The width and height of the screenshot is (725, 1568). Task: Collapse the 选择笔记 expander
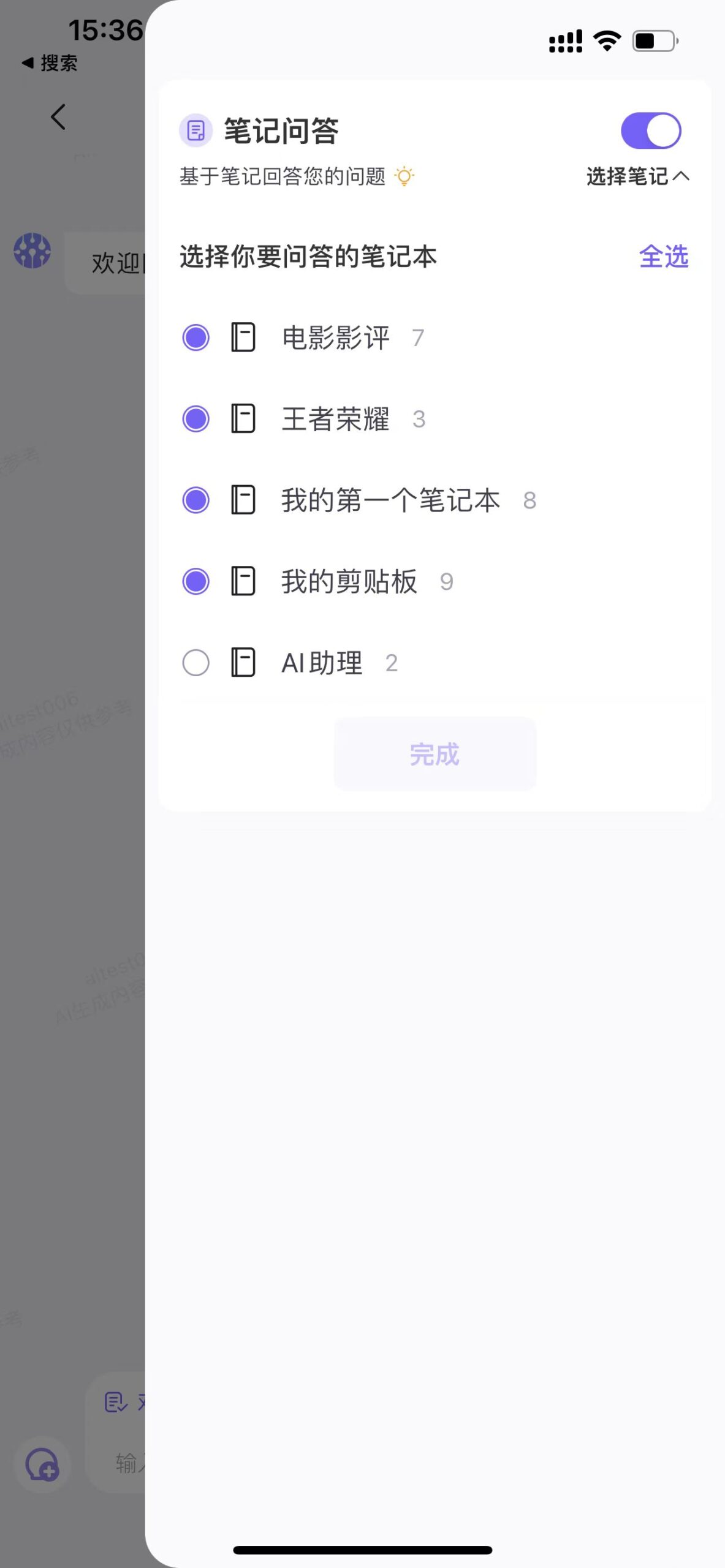pyautogui.click(x=638, y=176)
